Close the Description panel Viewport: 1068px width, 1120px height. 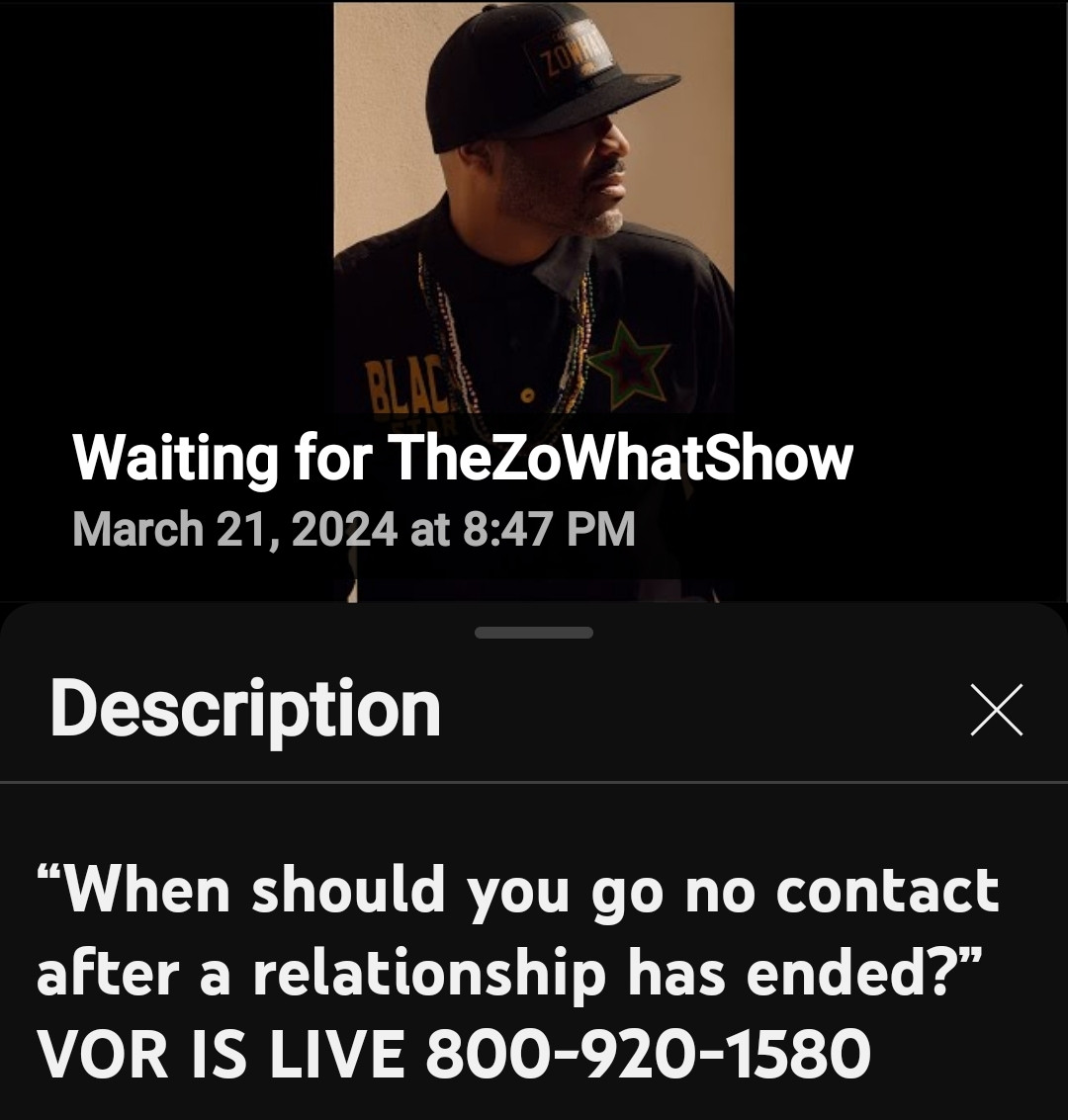996,710
